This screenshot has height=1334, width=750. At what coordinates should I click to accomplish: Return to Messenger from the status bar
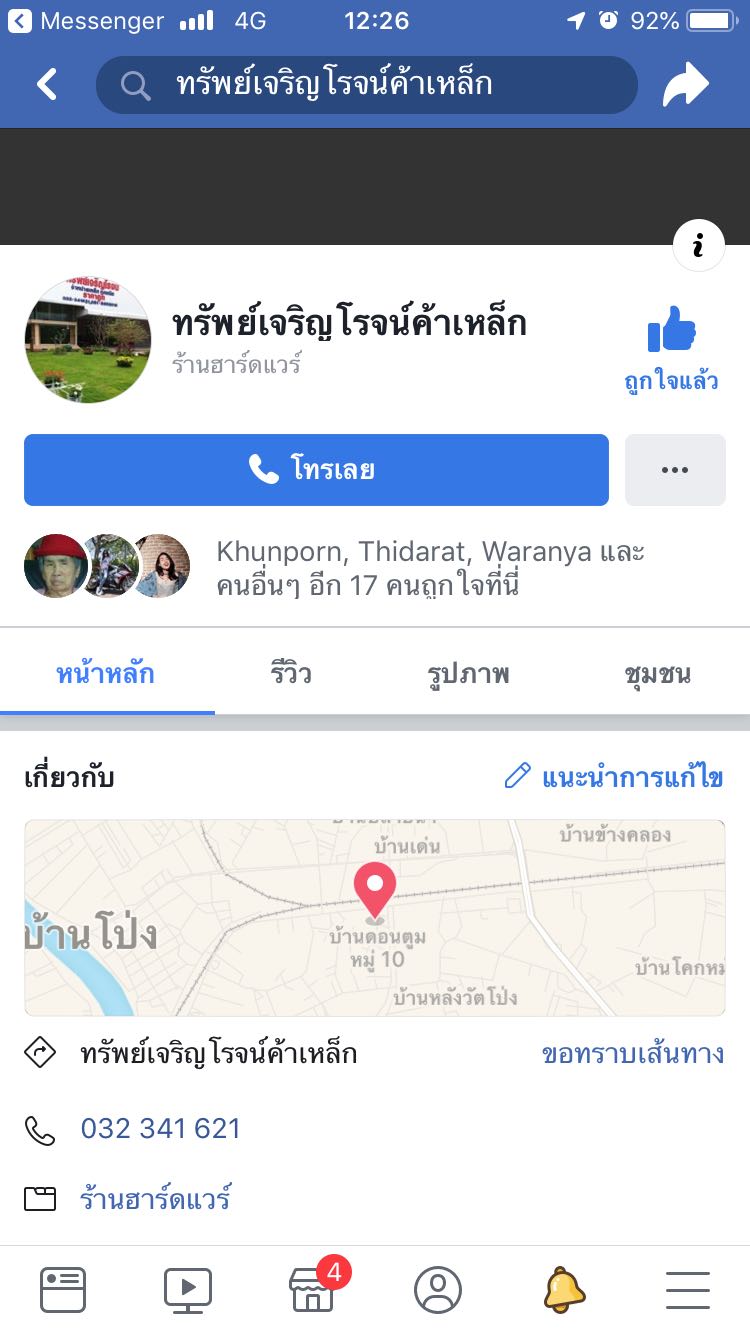click(x=87, y=20)
